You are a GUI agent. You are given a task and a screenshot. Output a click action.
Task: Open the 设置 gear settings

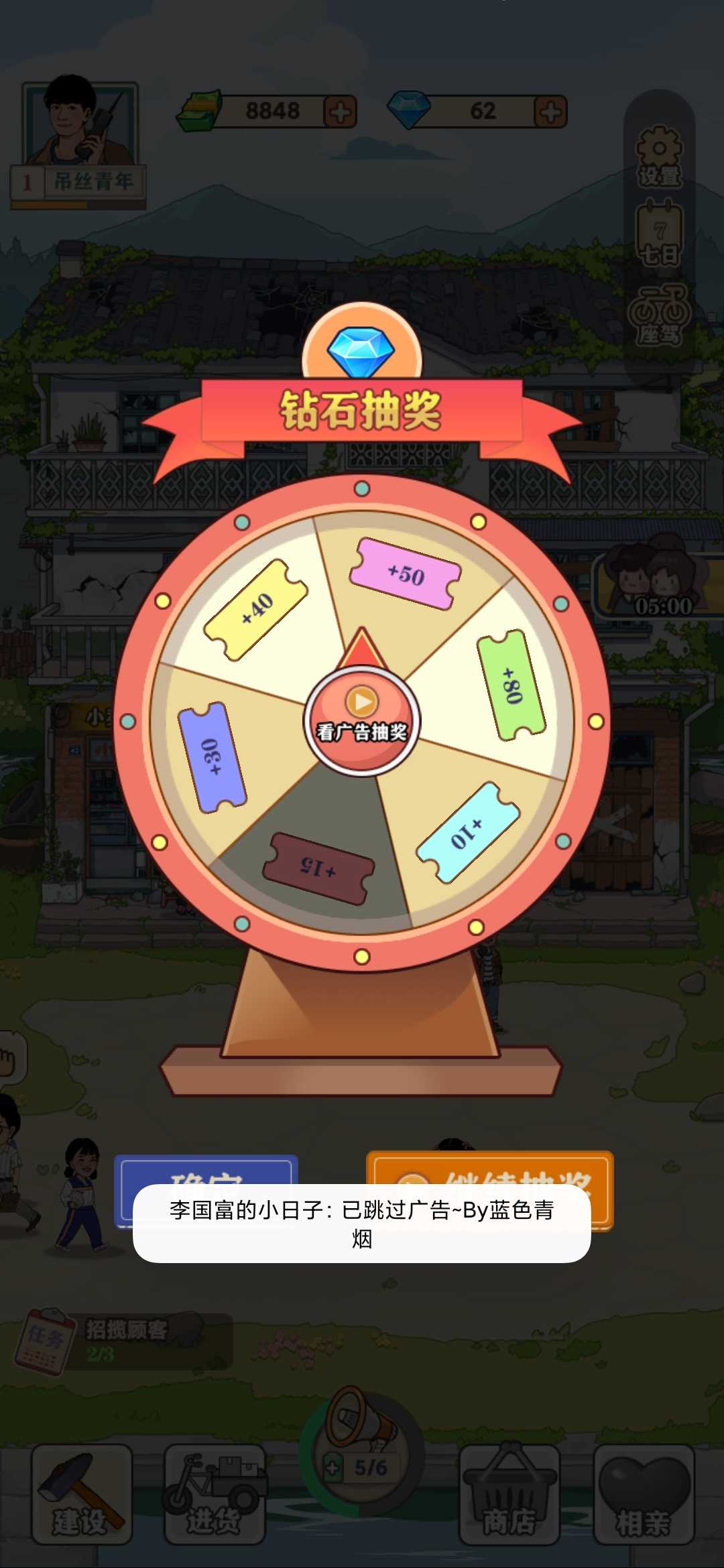click(x=659, y=157)
